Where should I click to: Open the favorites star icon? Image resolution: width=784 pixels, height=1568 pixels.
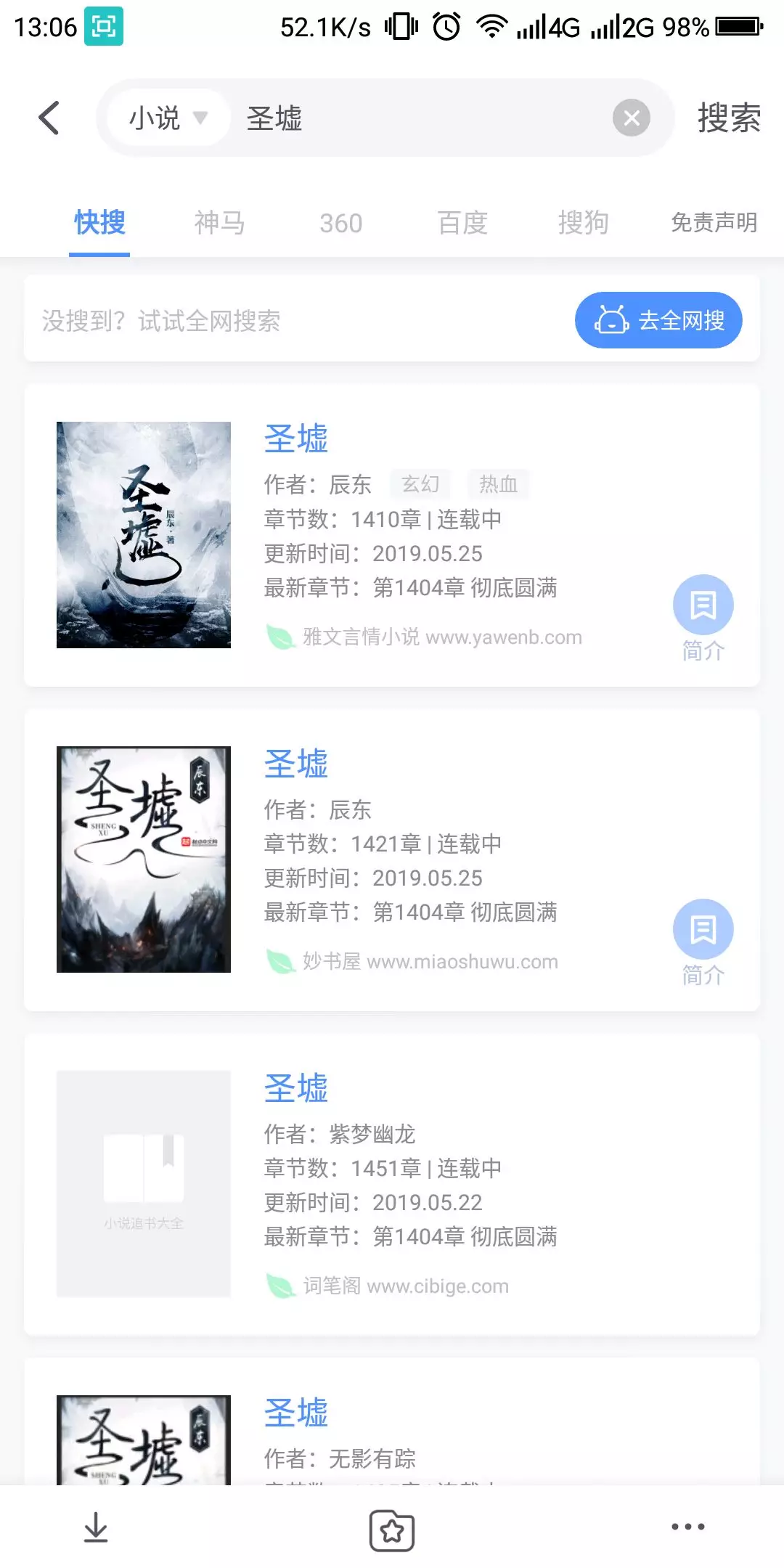pyautogui.click(x=392, y=1530)
